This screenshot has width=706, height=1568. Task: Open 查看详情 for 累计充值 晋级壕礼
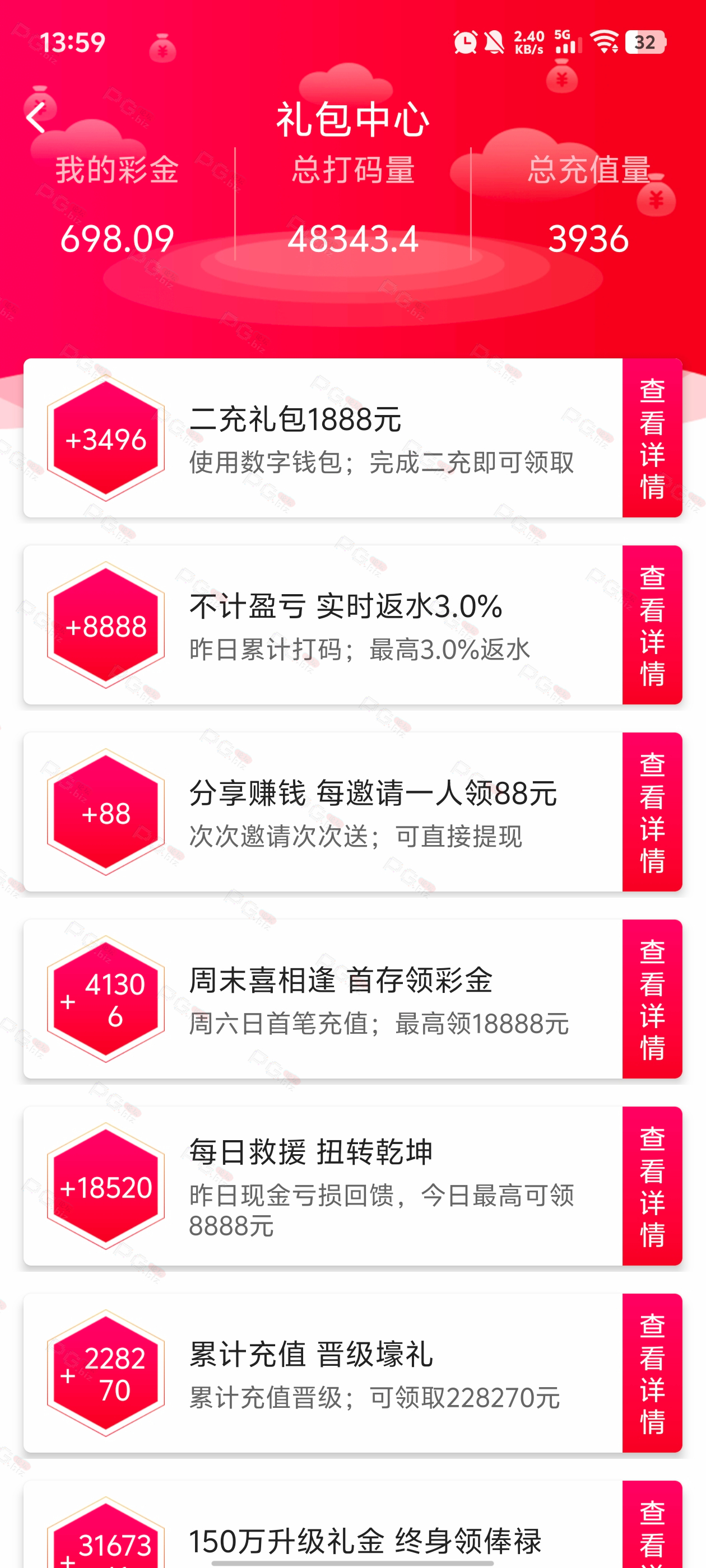(652, 1373)
